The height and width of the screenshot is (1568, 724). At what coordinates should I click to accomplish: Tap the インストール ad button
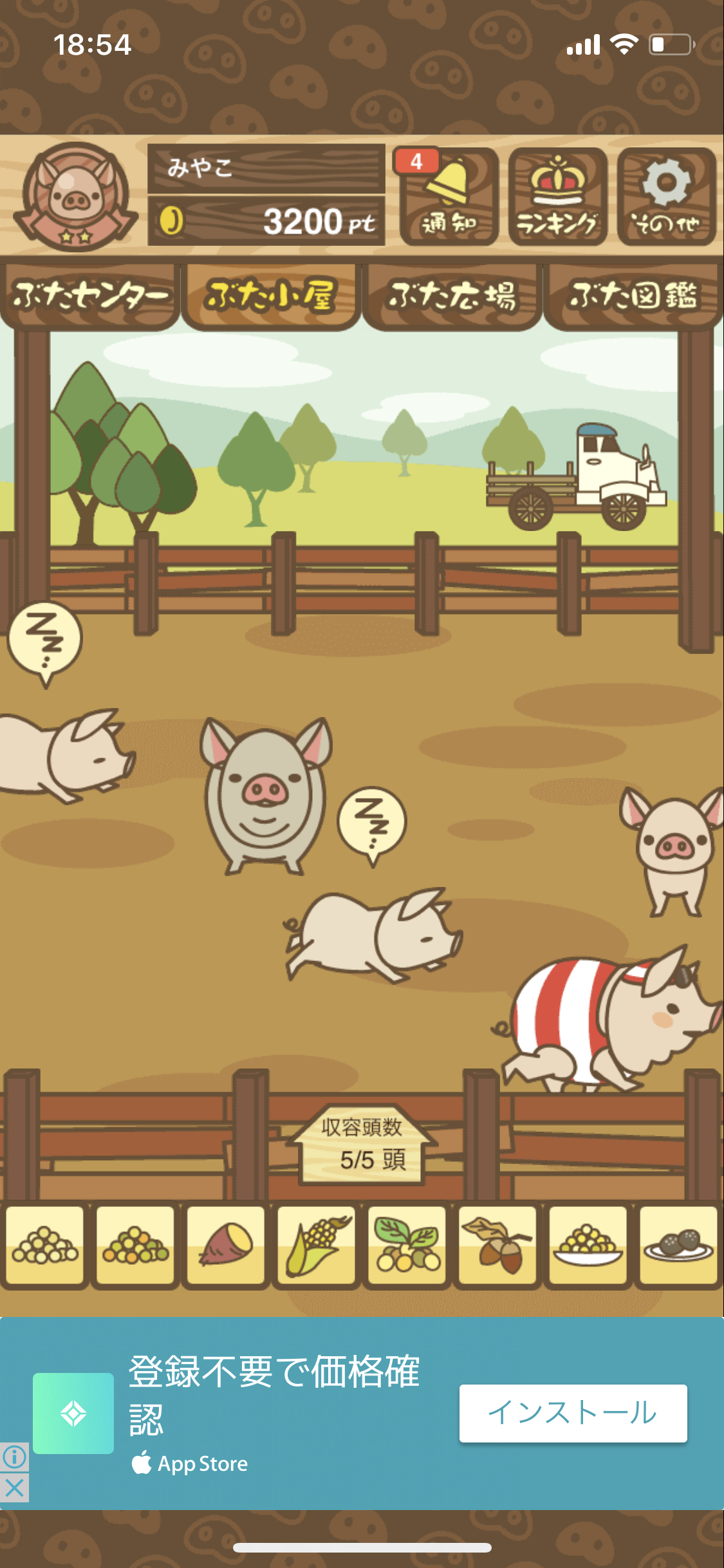click(573, 1413)
